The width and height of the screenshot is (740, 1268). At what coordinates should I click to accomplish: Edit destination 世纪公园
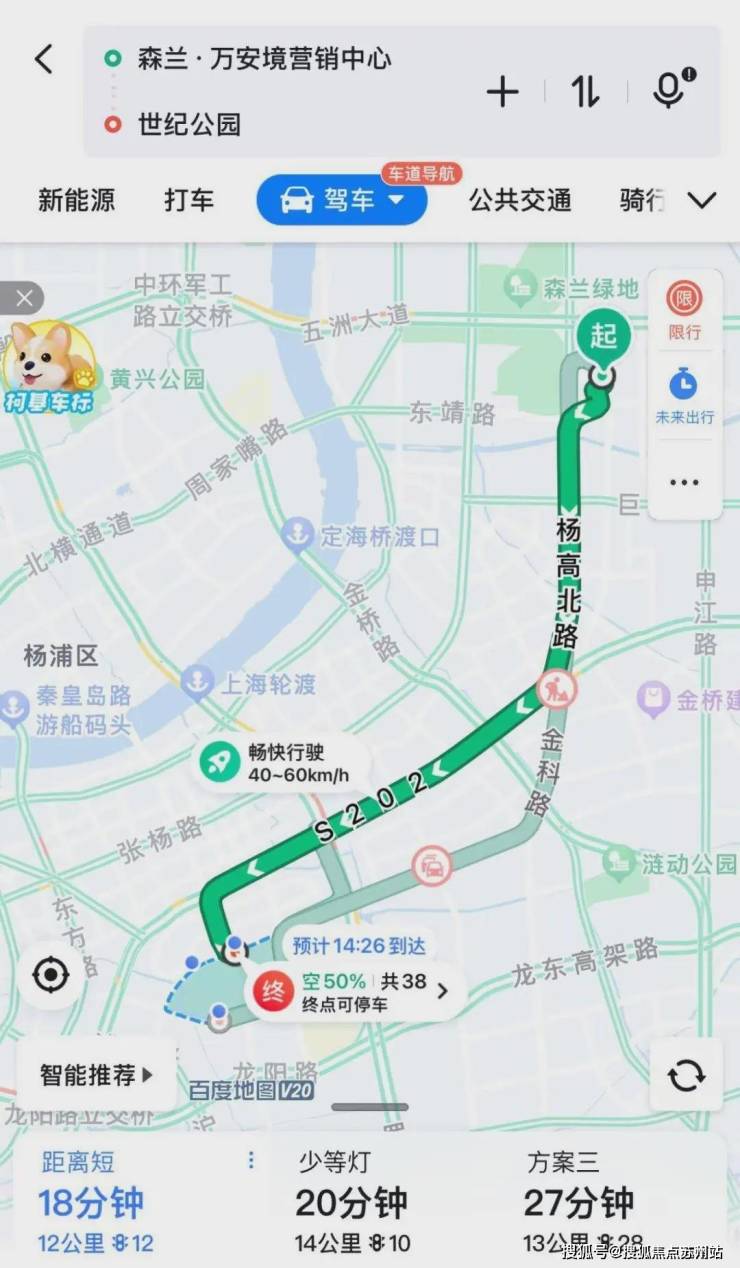[x=190, y=125]
